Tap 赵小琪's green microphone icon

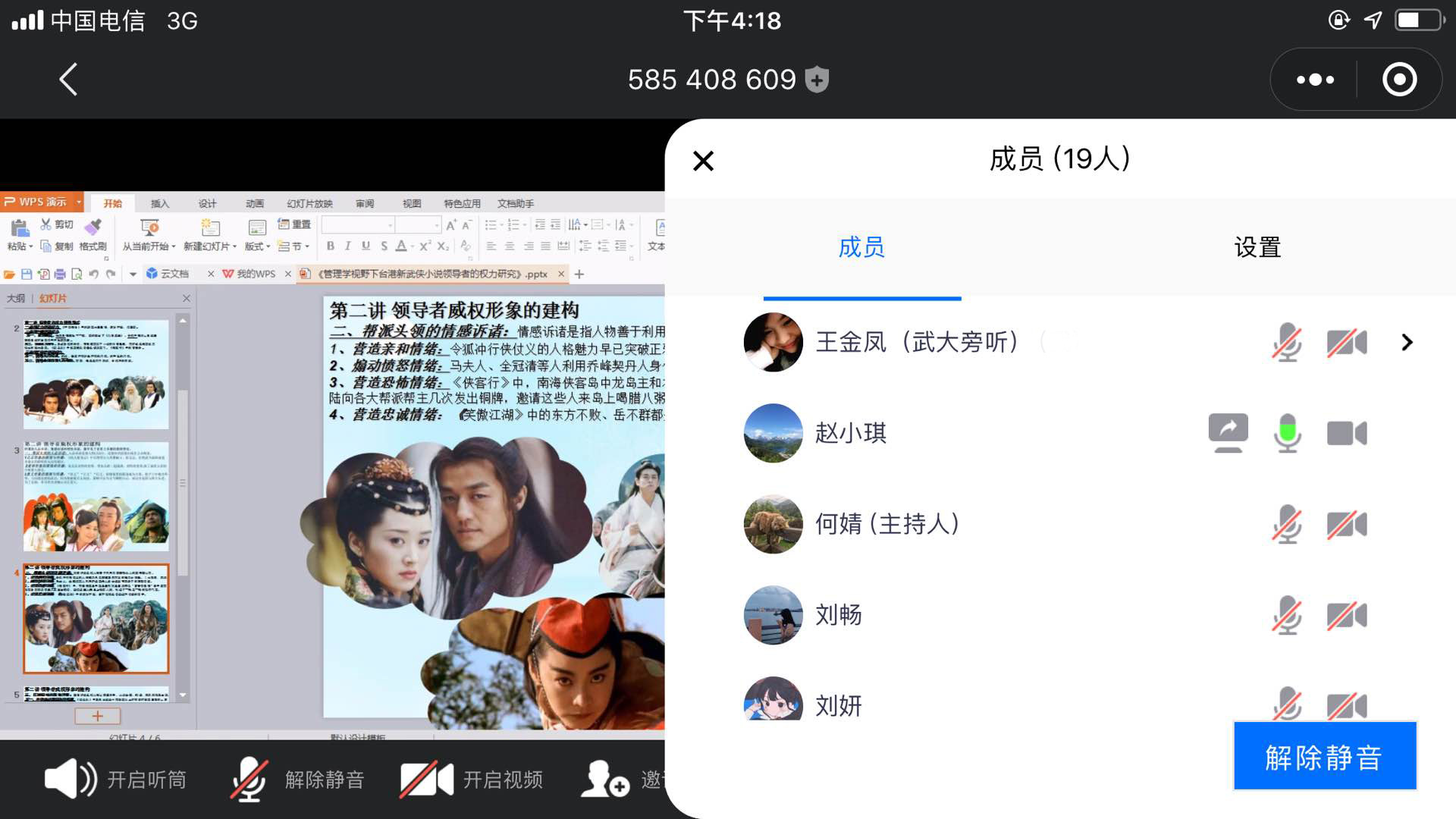coord(1287,433)
